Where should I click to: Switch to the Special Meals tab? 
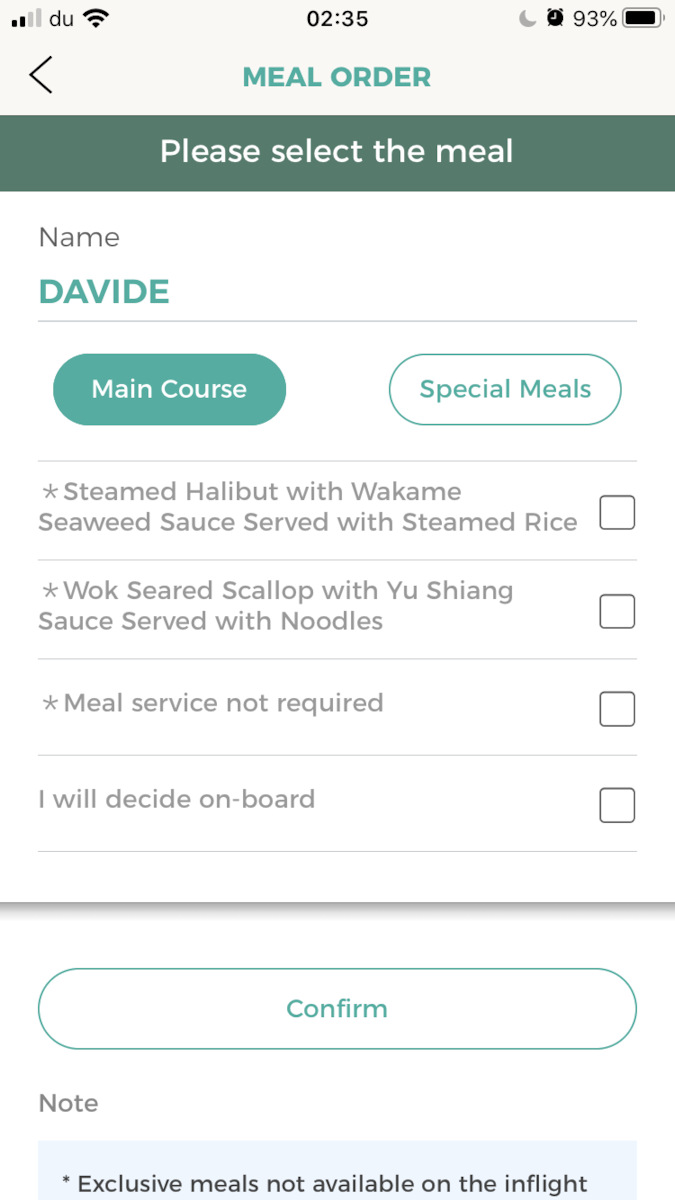coord(505,389)
